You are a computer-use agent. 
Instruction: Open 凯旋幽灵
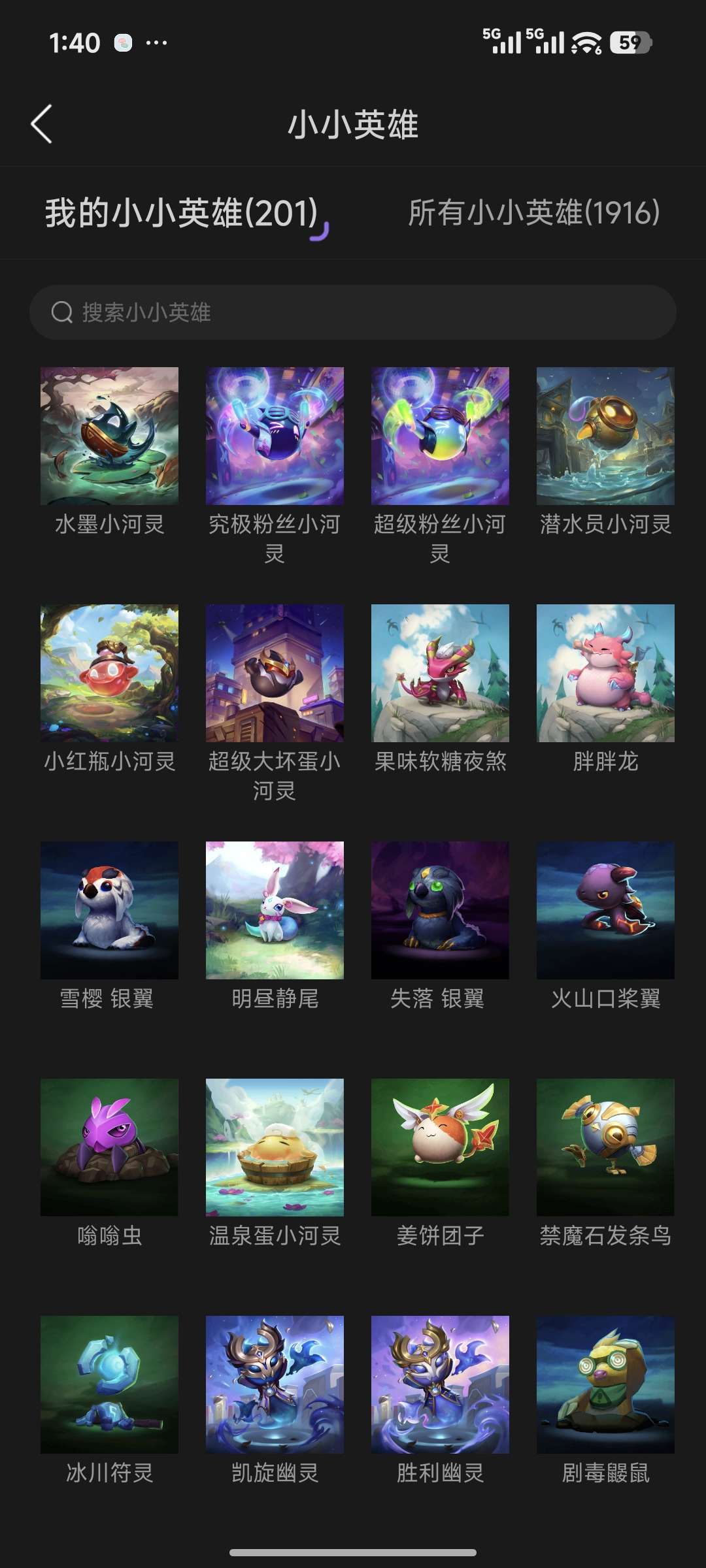pos(275,1384)
